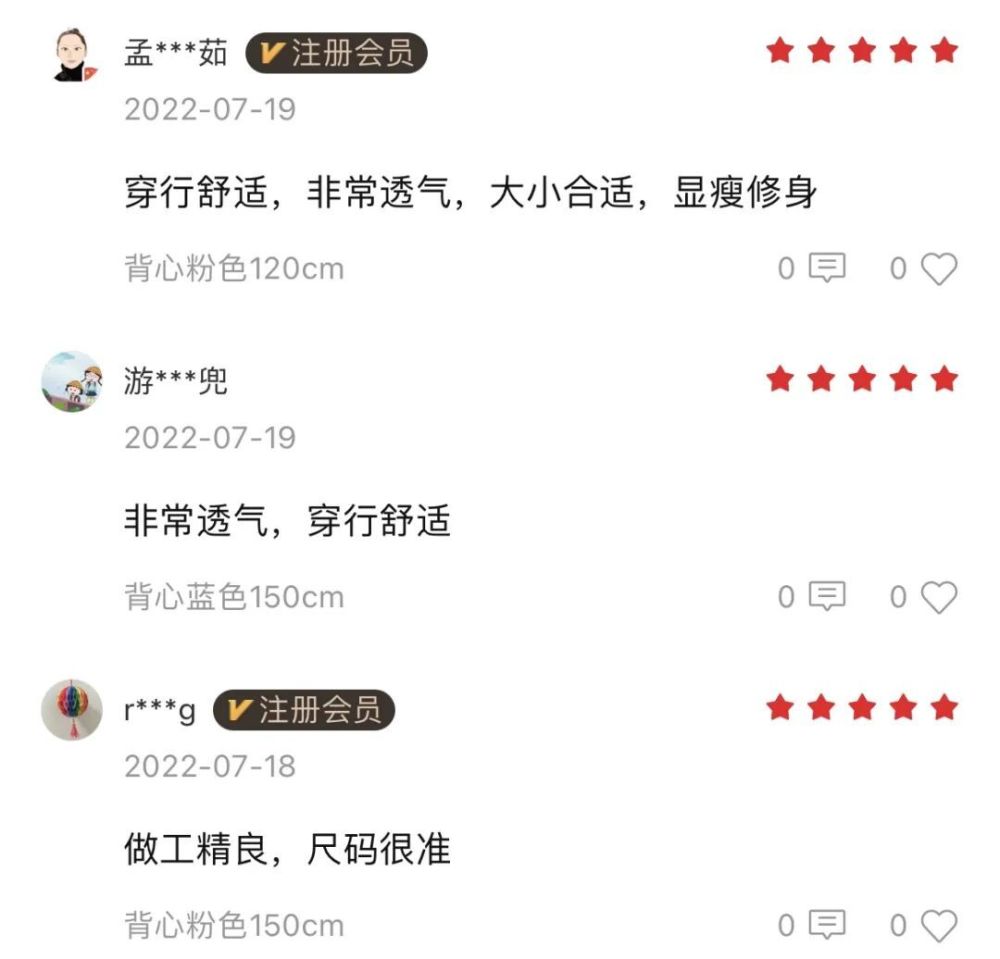This screenshot has height=959, width=1000.
Task: View 游***兜's profile picture
Action: click(72, 382)
